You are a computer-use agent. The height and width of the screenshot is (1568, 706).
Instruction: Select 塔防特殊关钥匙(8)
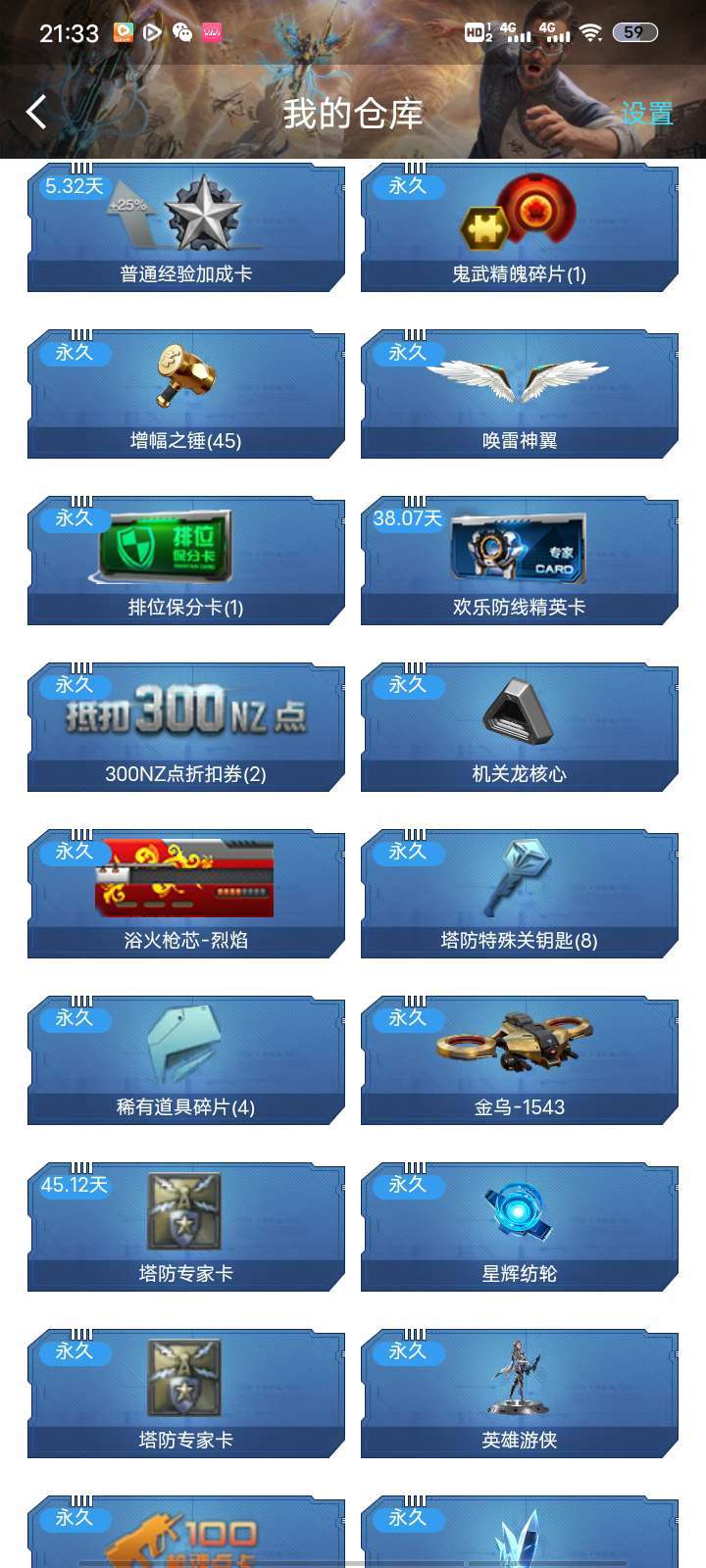tap(520, 895)
